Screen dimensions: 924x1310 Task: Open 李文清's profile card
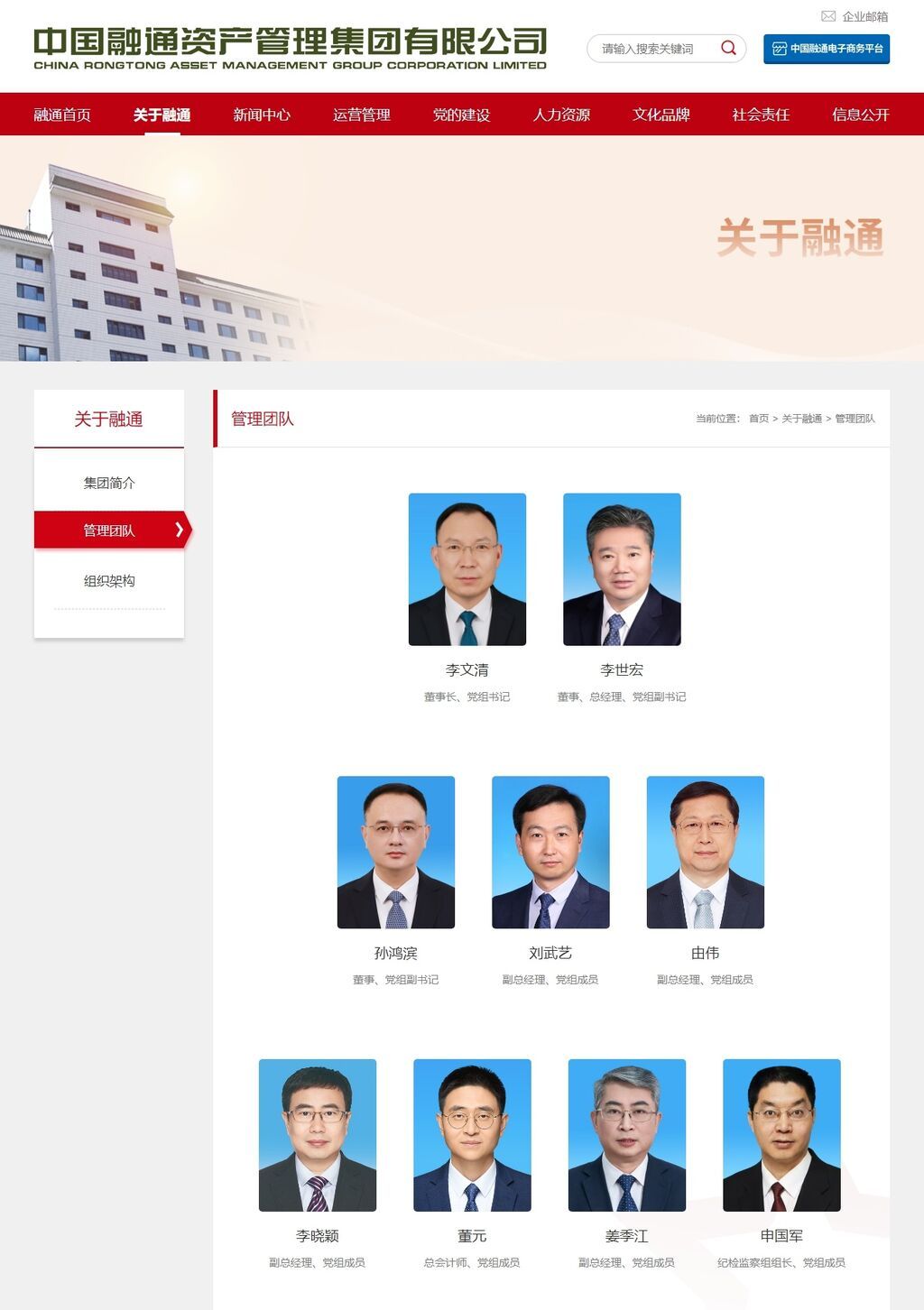point(467,569)
